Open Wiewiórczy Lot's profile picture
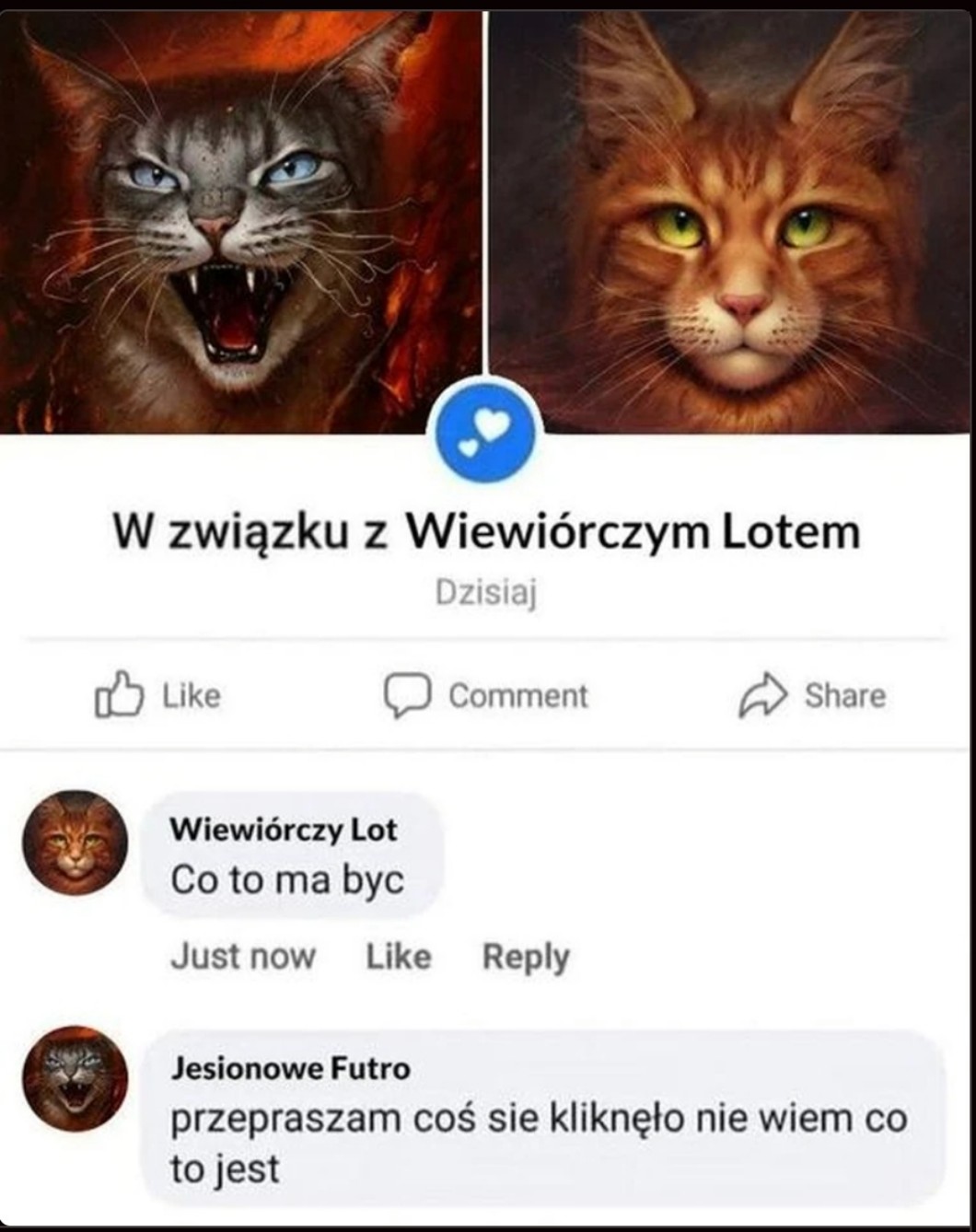Image resolution: width=976 pixels, height=1232 pixels. [76, 843]
